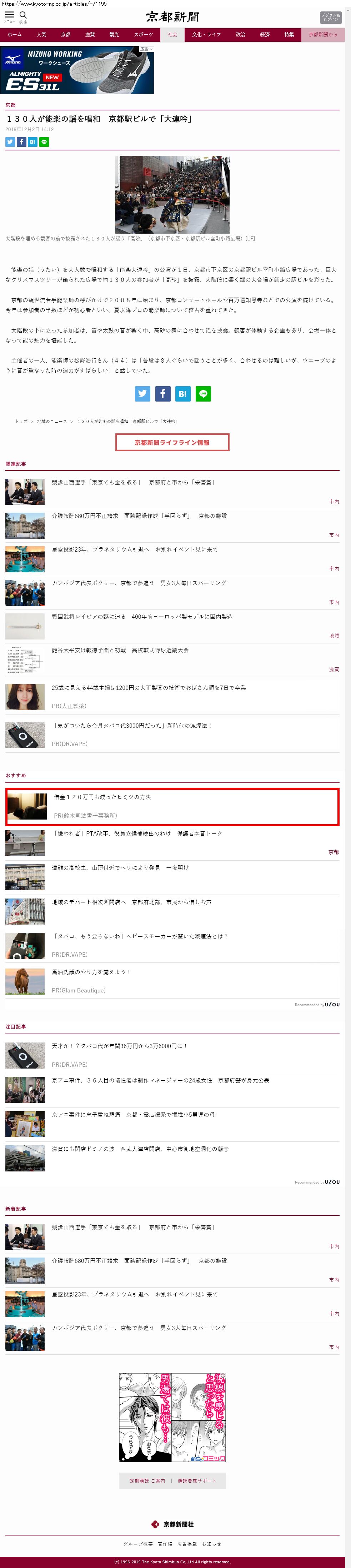Open the 定期購読 ご案内 link
This screenshot has height=1568, width=351.
point(147,1480)
